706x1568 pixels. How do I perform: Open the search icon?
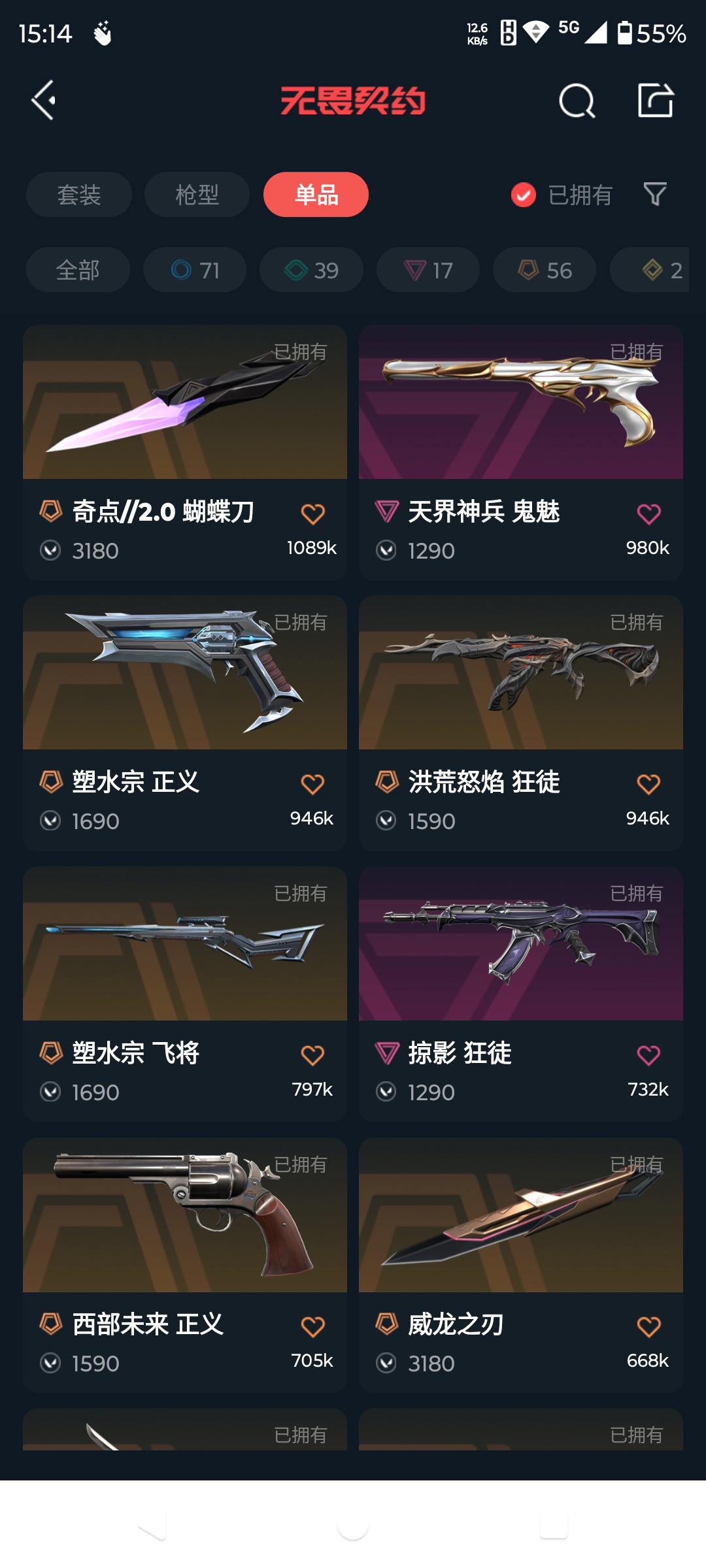[577, 101]
